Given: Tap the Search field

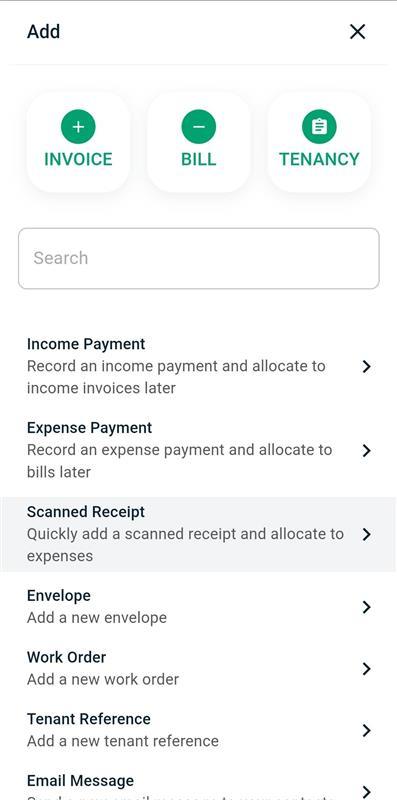Looking at the screenshot, I should [x=198, y=258].
